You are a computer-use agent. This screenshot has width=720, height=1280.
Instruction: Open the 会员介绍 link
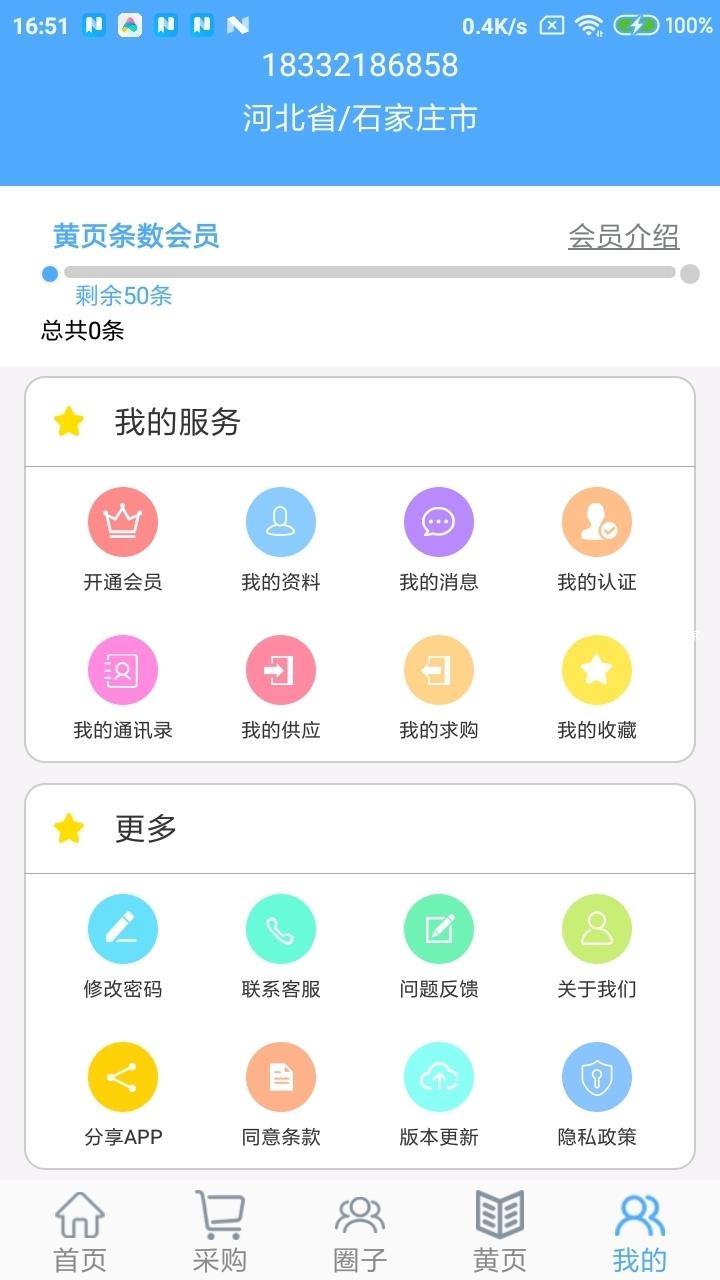pyautogui.click(x=623, y=237)
